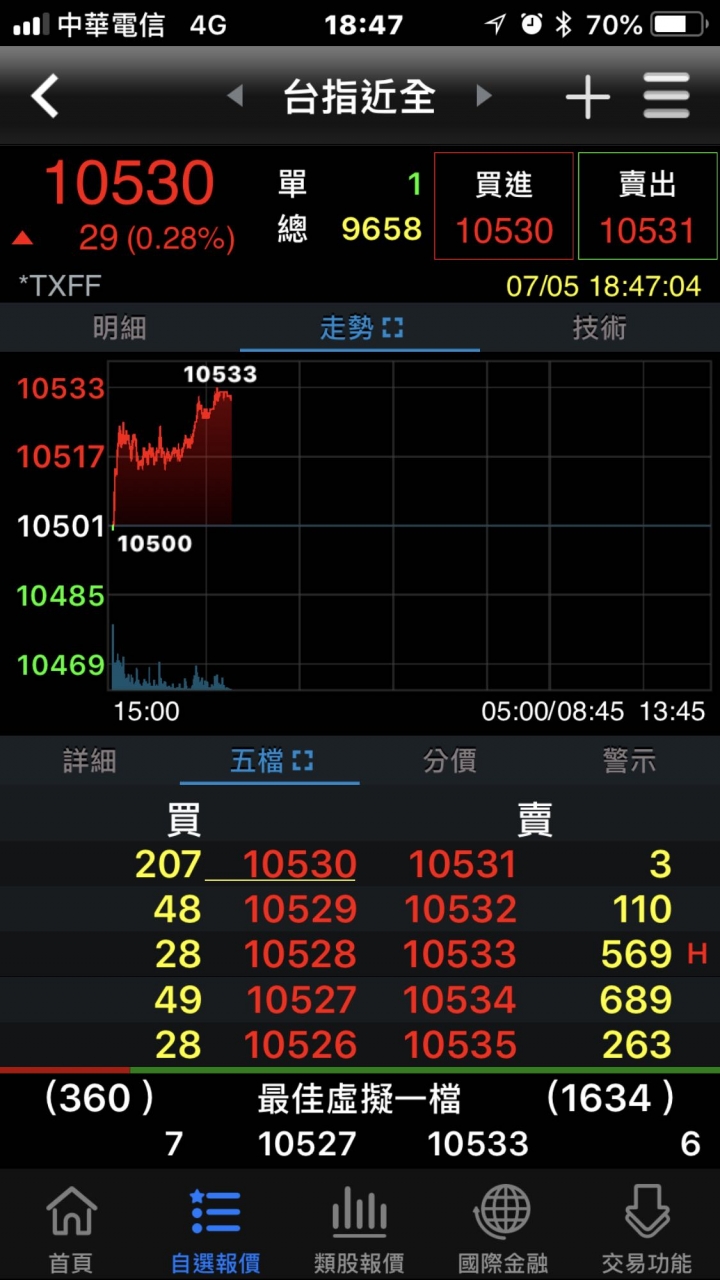Open the hamburger menu at top right
This screenshot has height=1280, width=720.
pyautogui.click(x=667, y=97)
